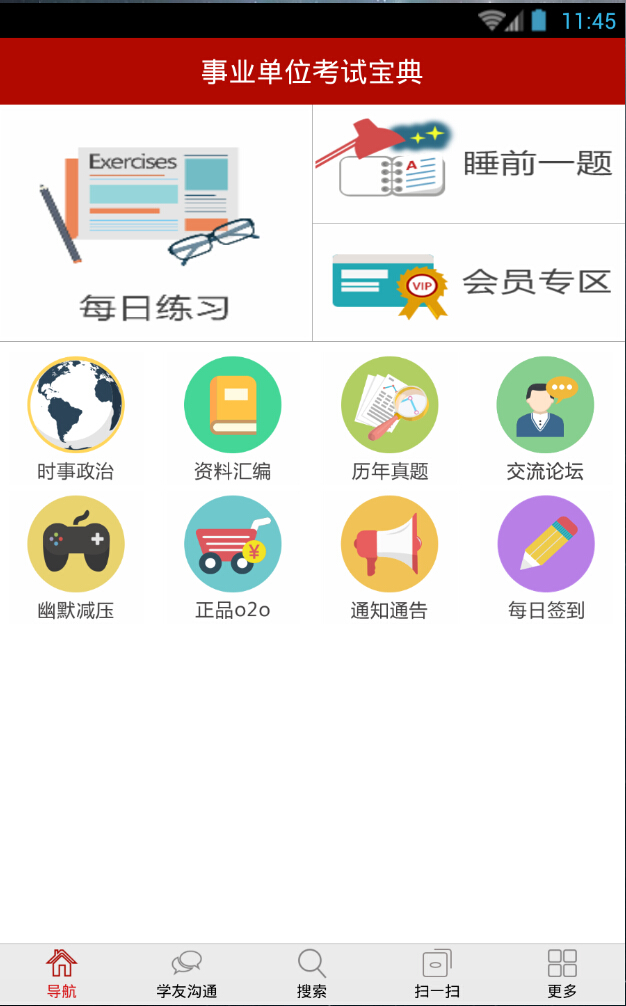The height and width of the screenshot is (1006, 626).
Task: Switch to the 搜索 search tab
Action: (312, 974)
